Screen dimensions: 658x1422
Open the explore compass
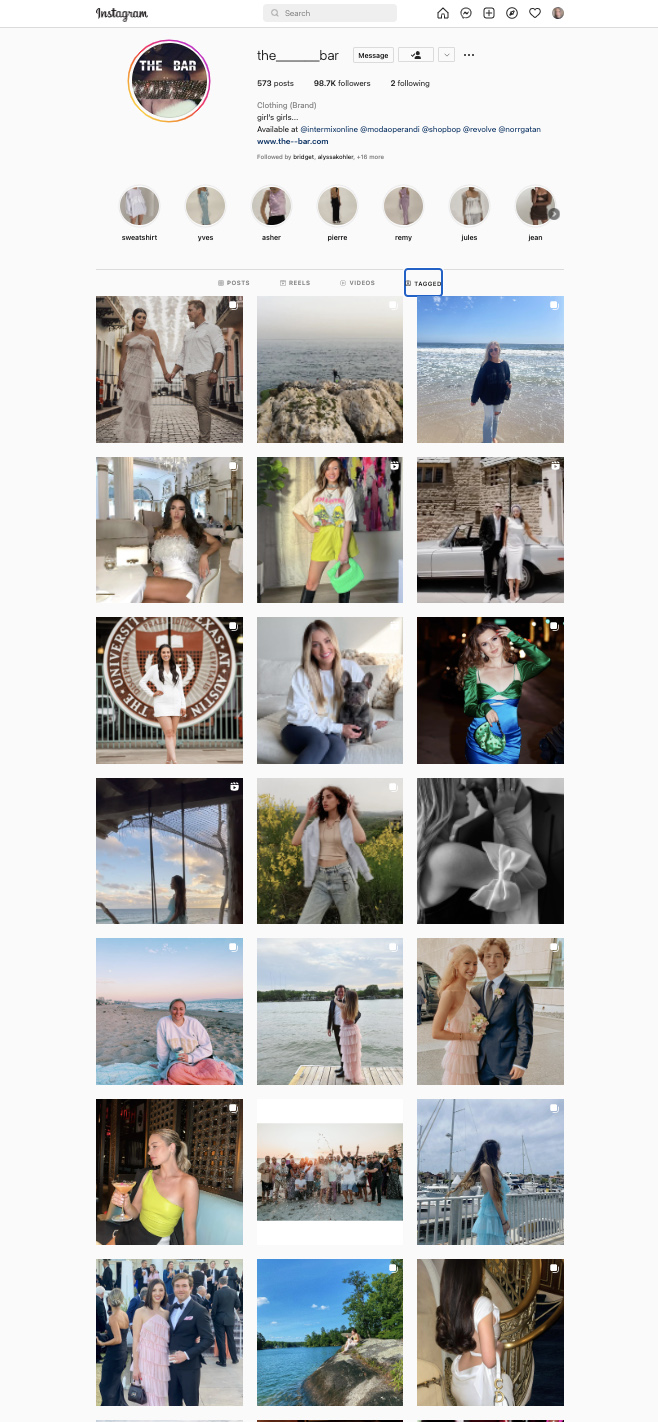[x=512, y=13]
